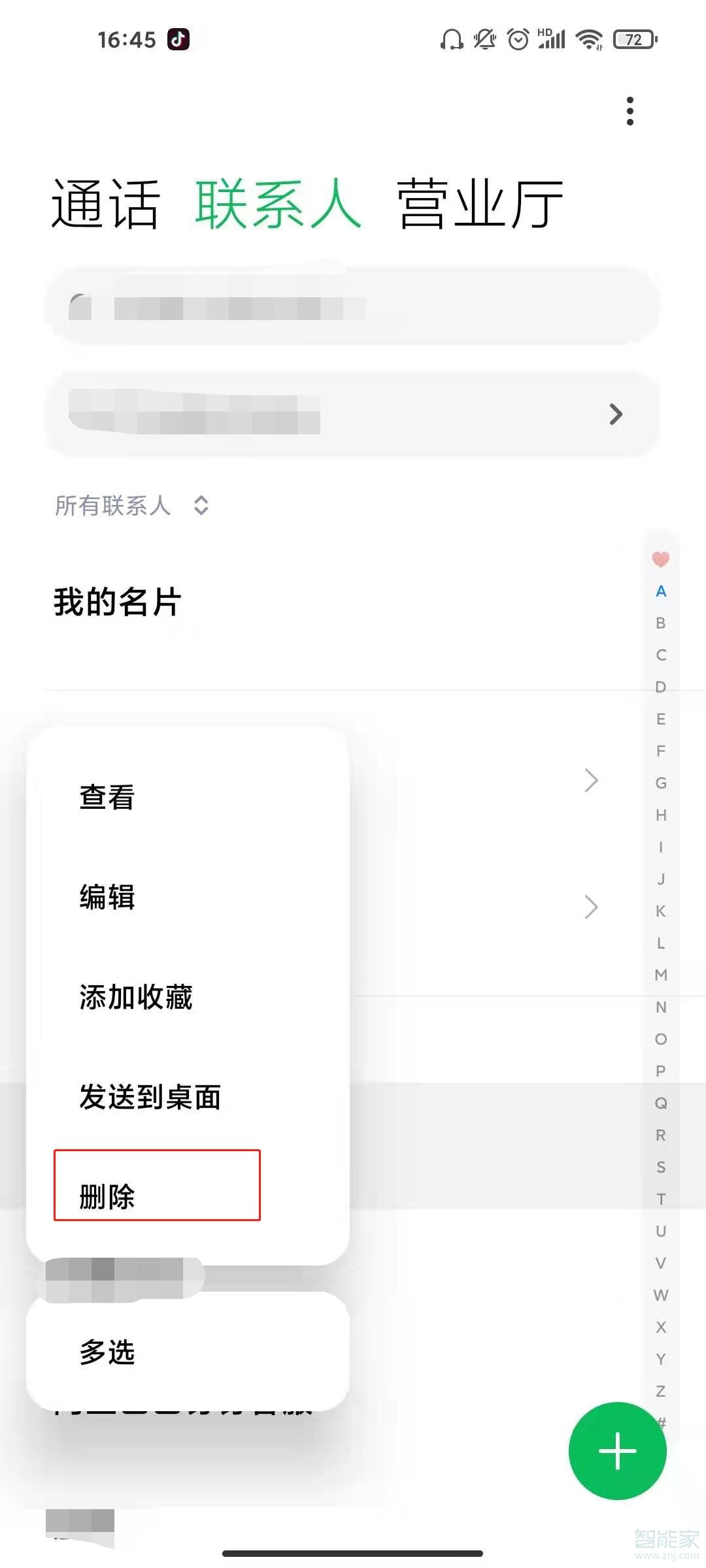Tap the TikTok icon next to the clock
This screenshot has height=1568, width=706.
click(176, 39)
